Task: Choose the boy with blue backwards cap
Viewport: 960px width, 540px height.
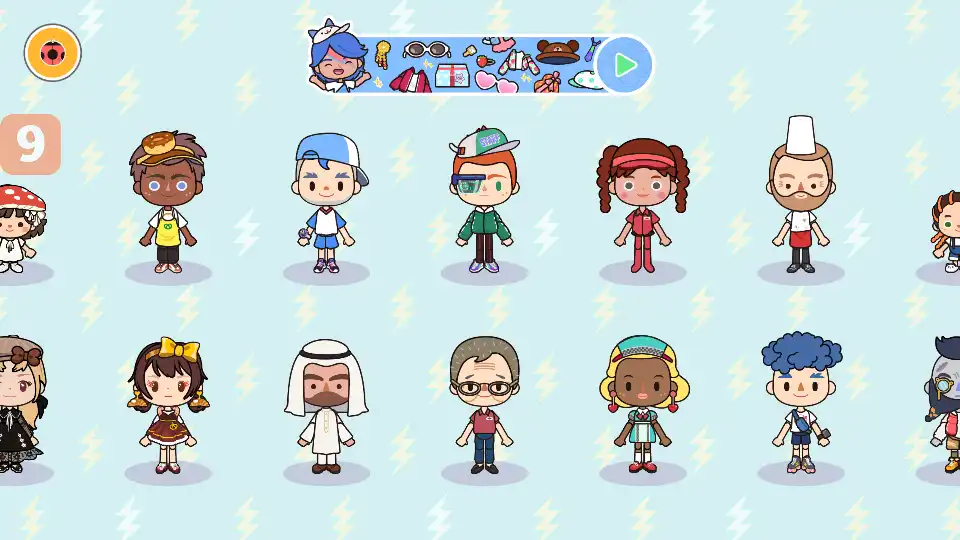Action: [x=326, y=203]
